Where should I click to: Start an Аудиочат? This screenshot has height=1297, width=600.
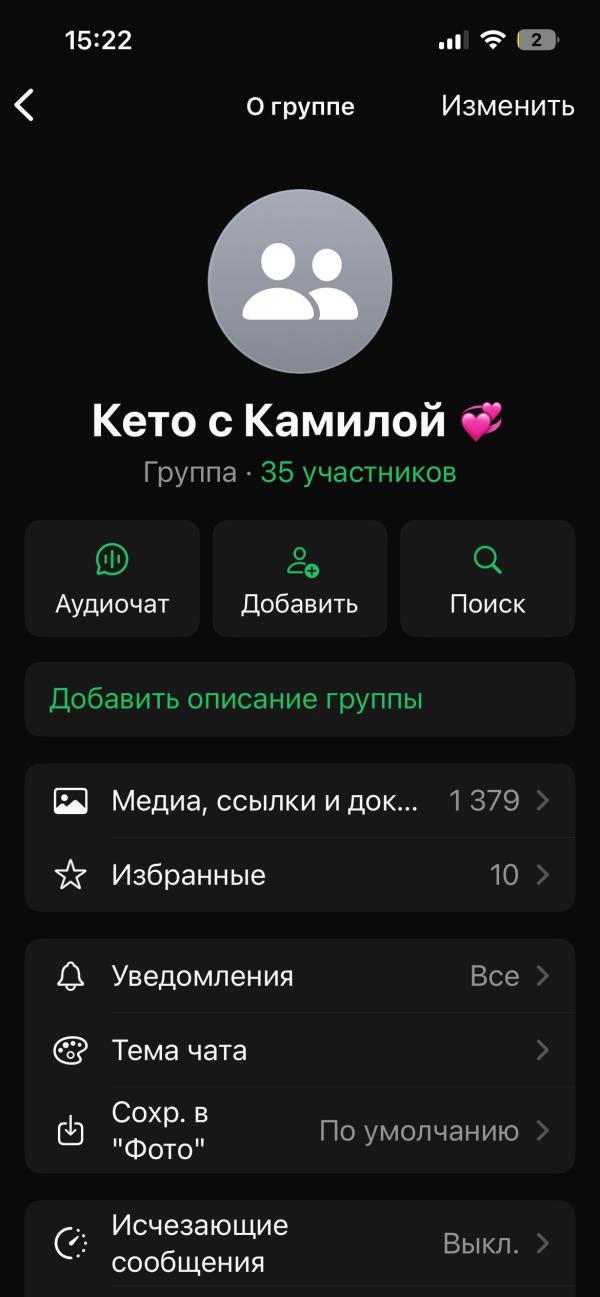coord(112,578)
